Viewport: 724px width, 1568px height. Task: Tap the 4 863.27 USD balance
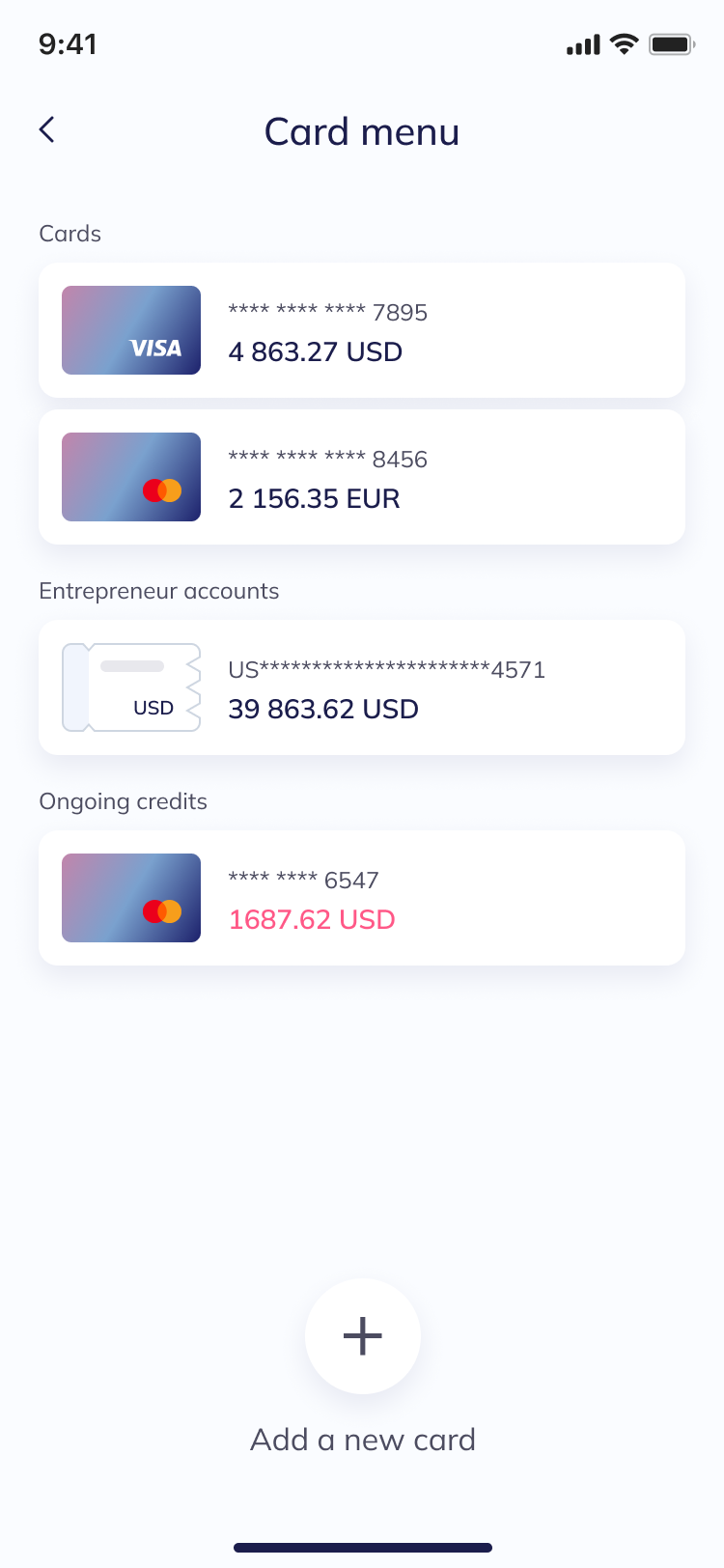click(x=315, y=351)
